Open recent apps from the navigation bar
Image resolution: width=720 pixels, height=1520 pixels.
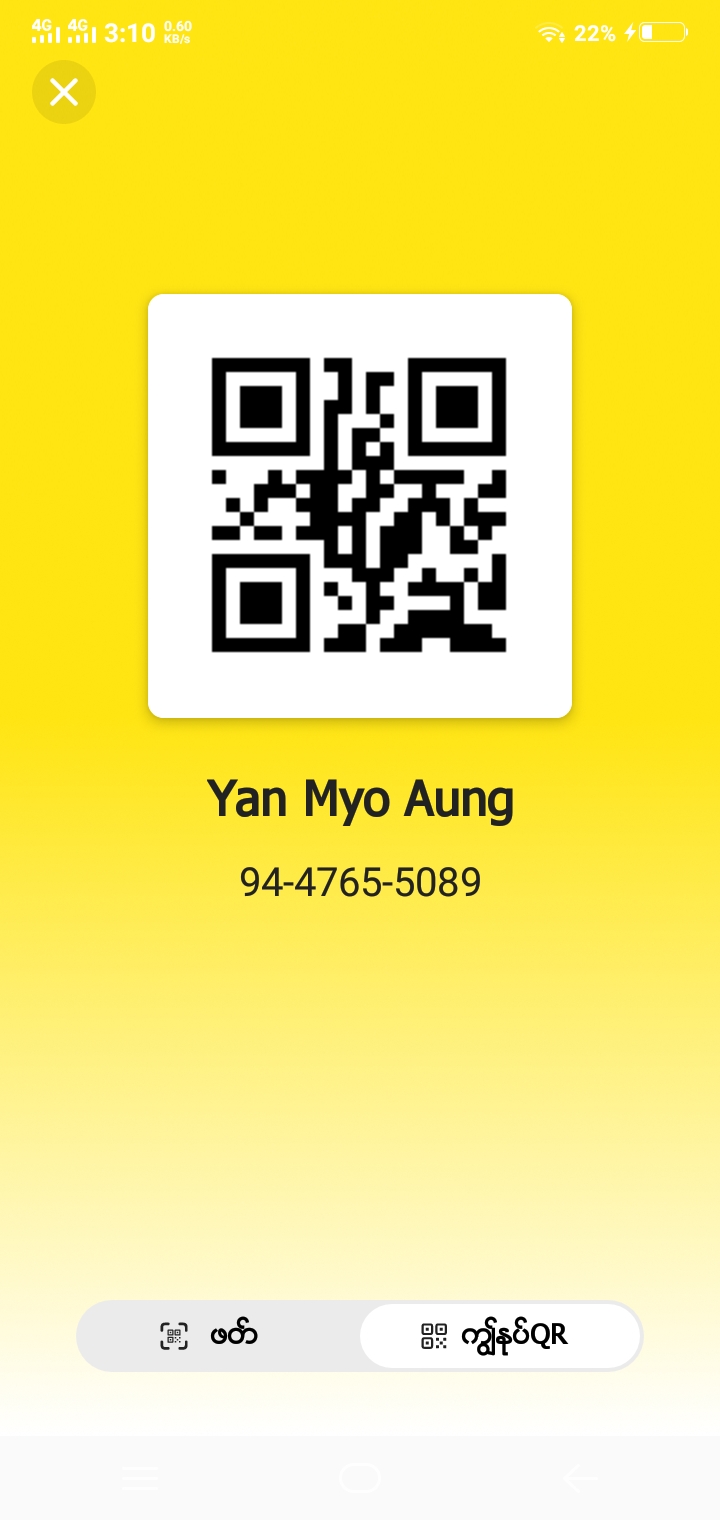[x=140, y=1478]
